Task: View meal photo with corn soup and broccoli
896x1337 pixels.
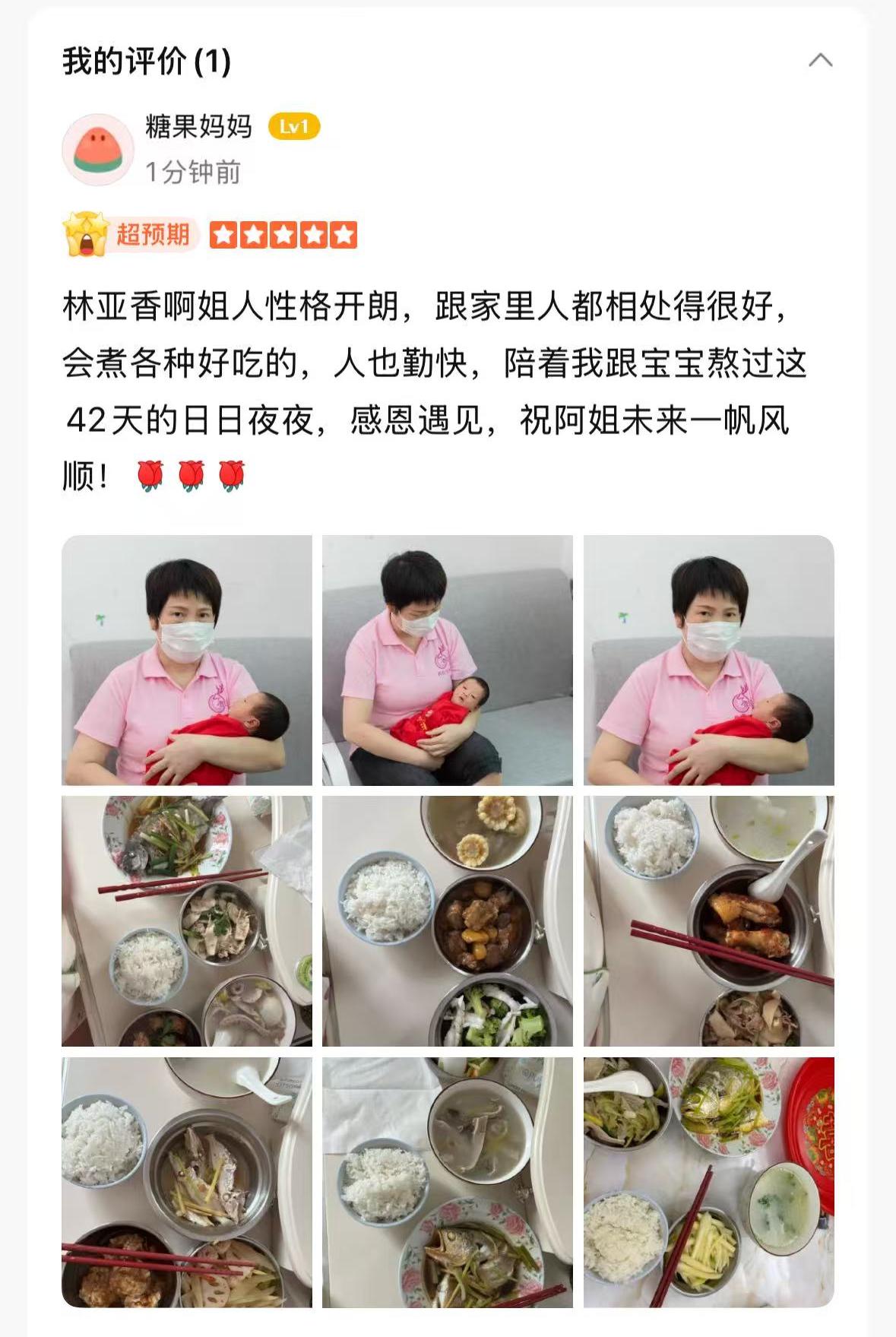Action: 447,920
